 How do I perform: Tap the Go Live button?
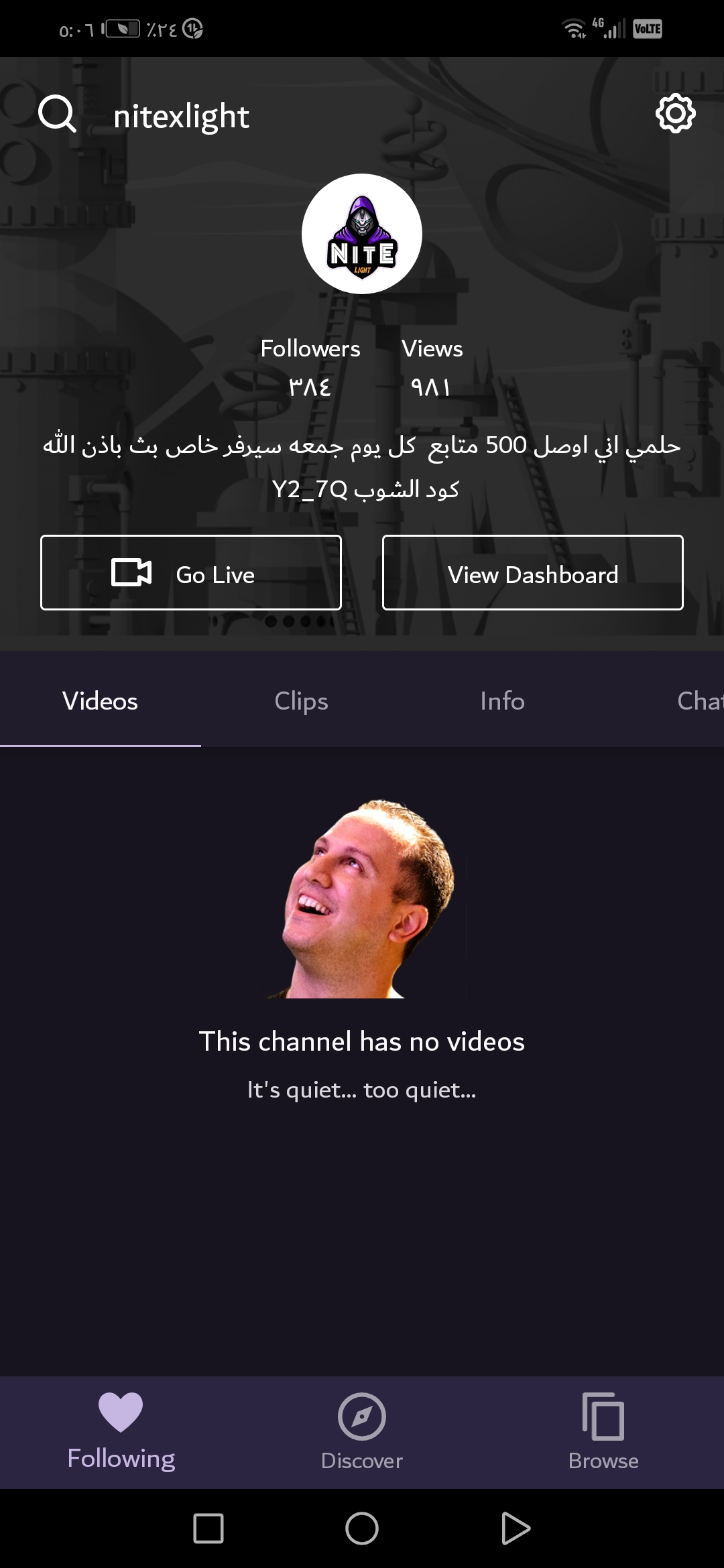[x=191, y=573]
